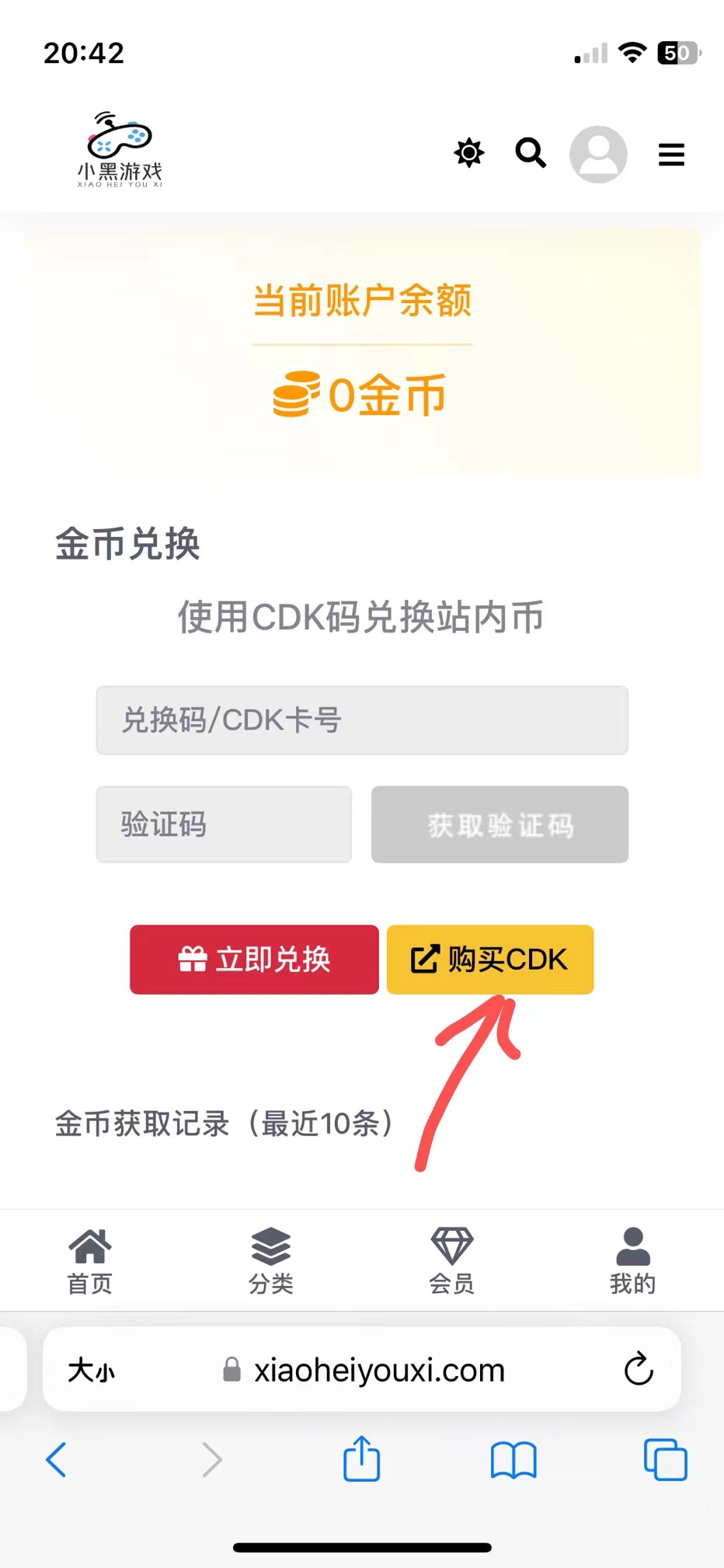Toggle the sun-shaped theme icon

469,153
